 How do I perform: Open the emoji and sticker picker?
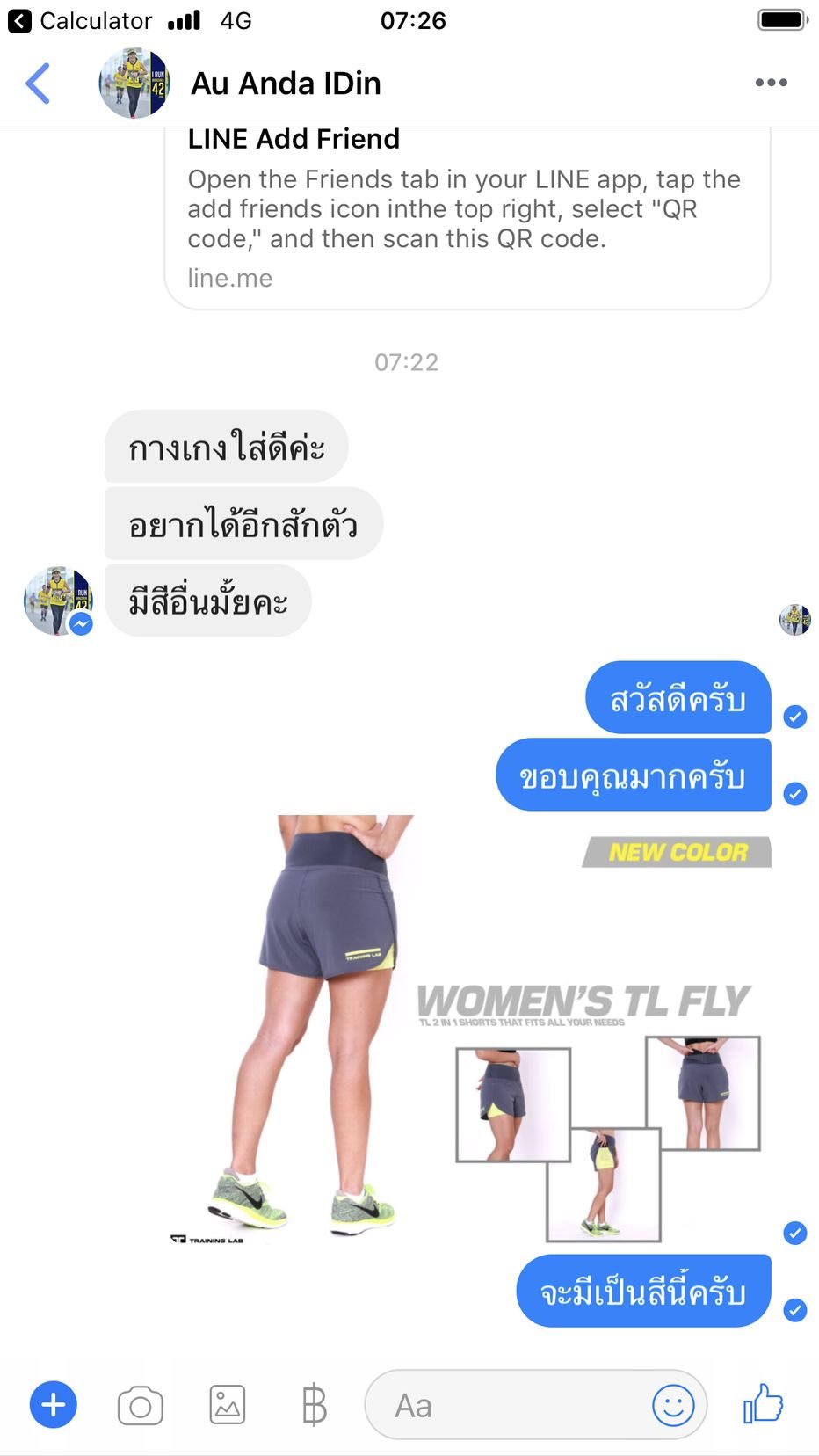tap(674, 1405)
